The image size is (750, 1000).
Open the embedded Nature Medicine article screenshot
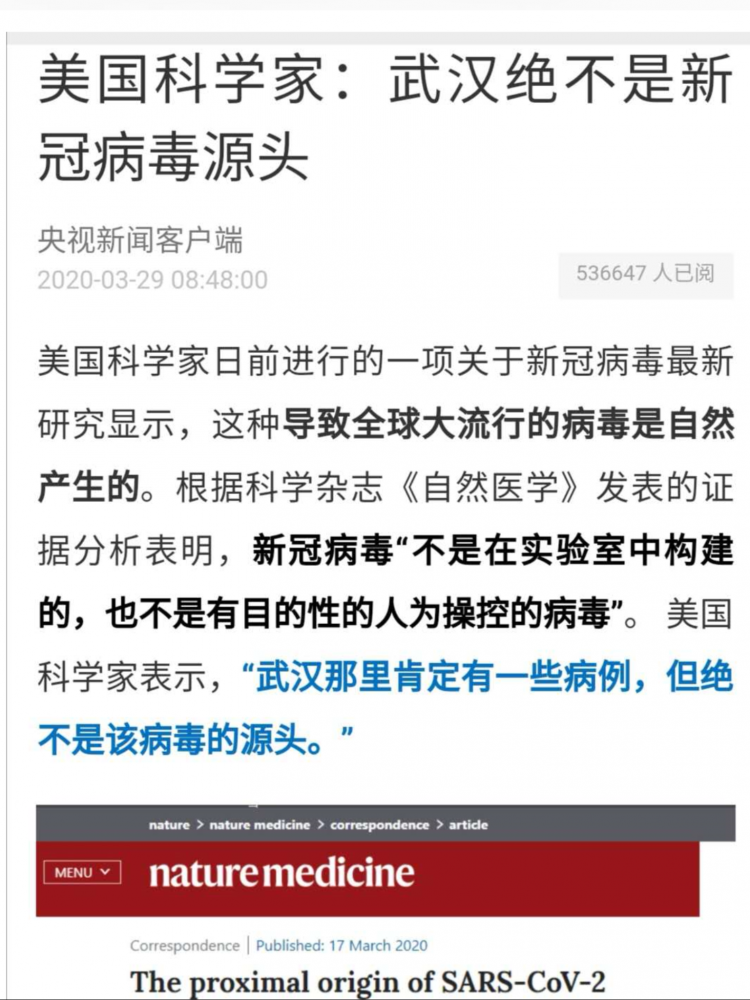[368, 900]
